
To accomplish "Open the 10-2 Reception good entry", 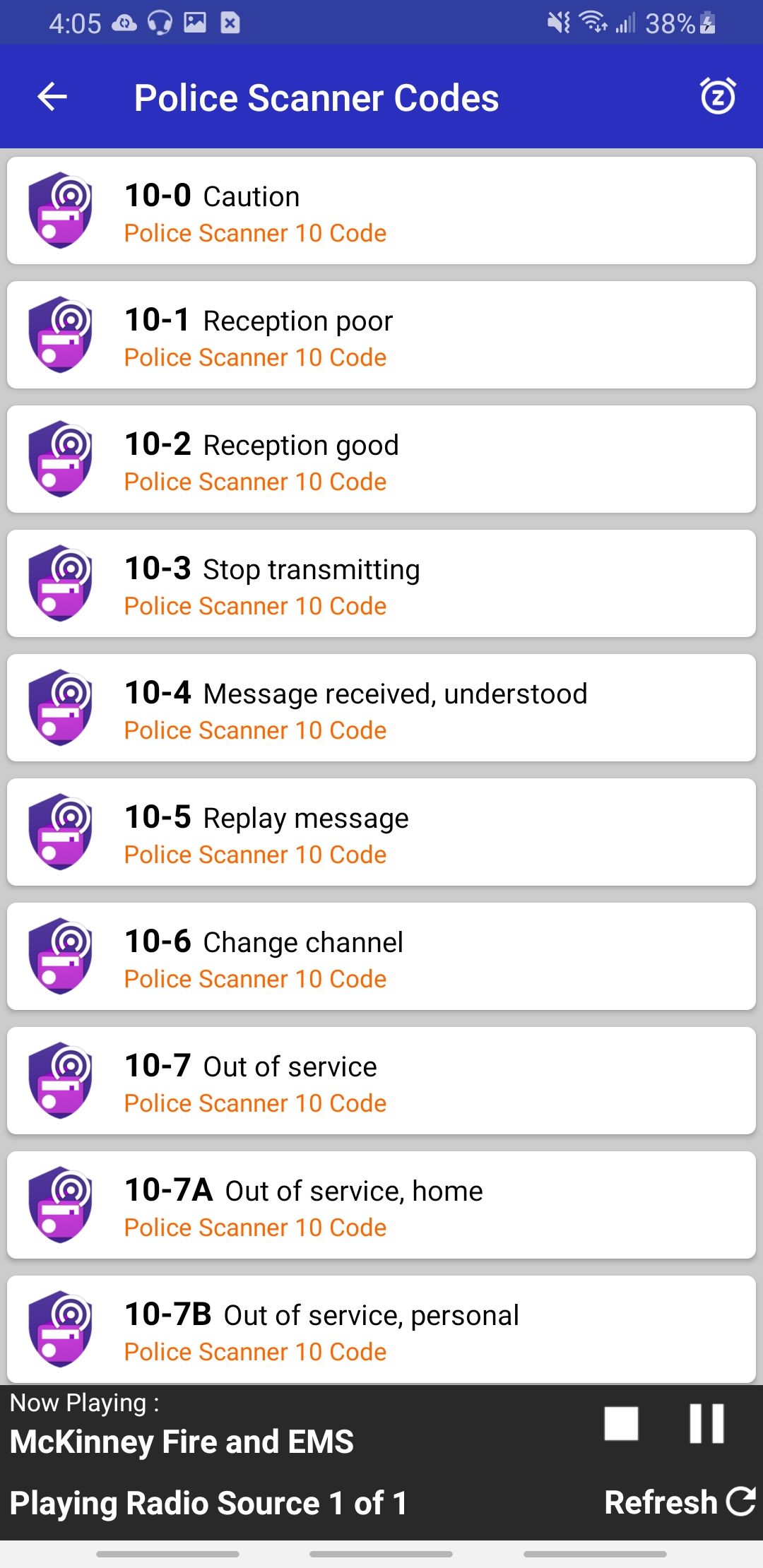I will click(381, 459).
